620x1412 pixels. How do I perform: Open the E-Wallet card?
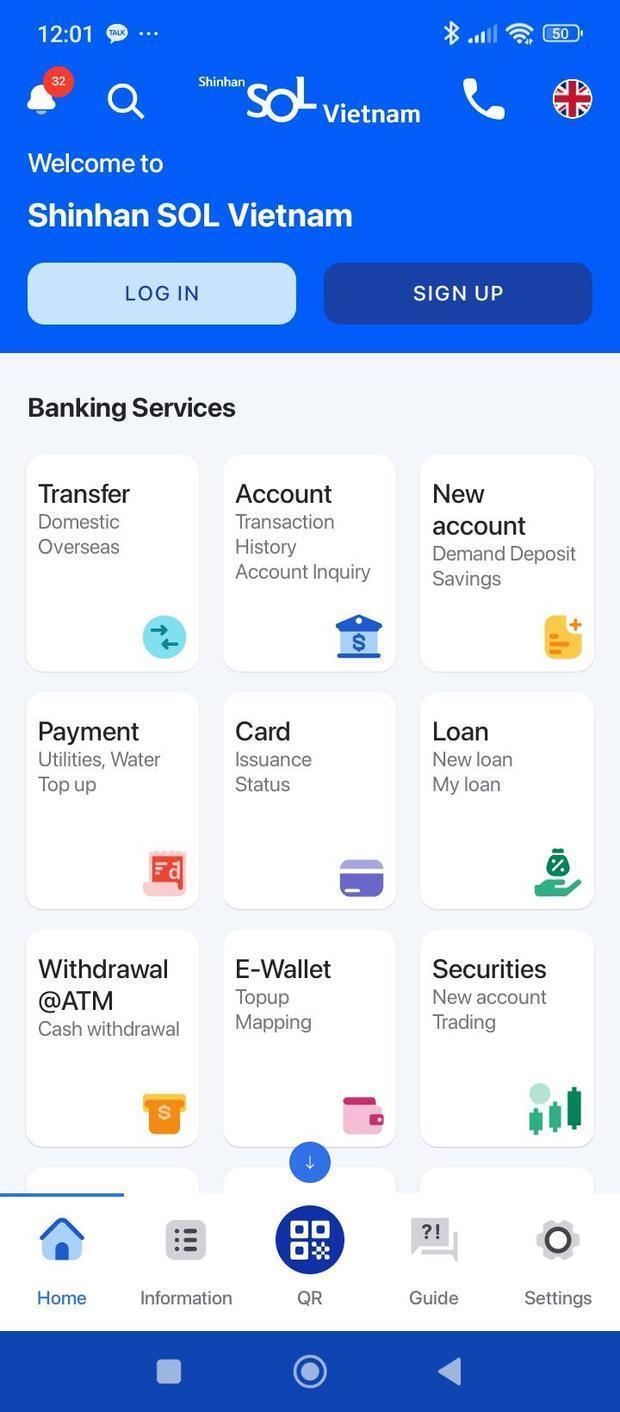309,1037
